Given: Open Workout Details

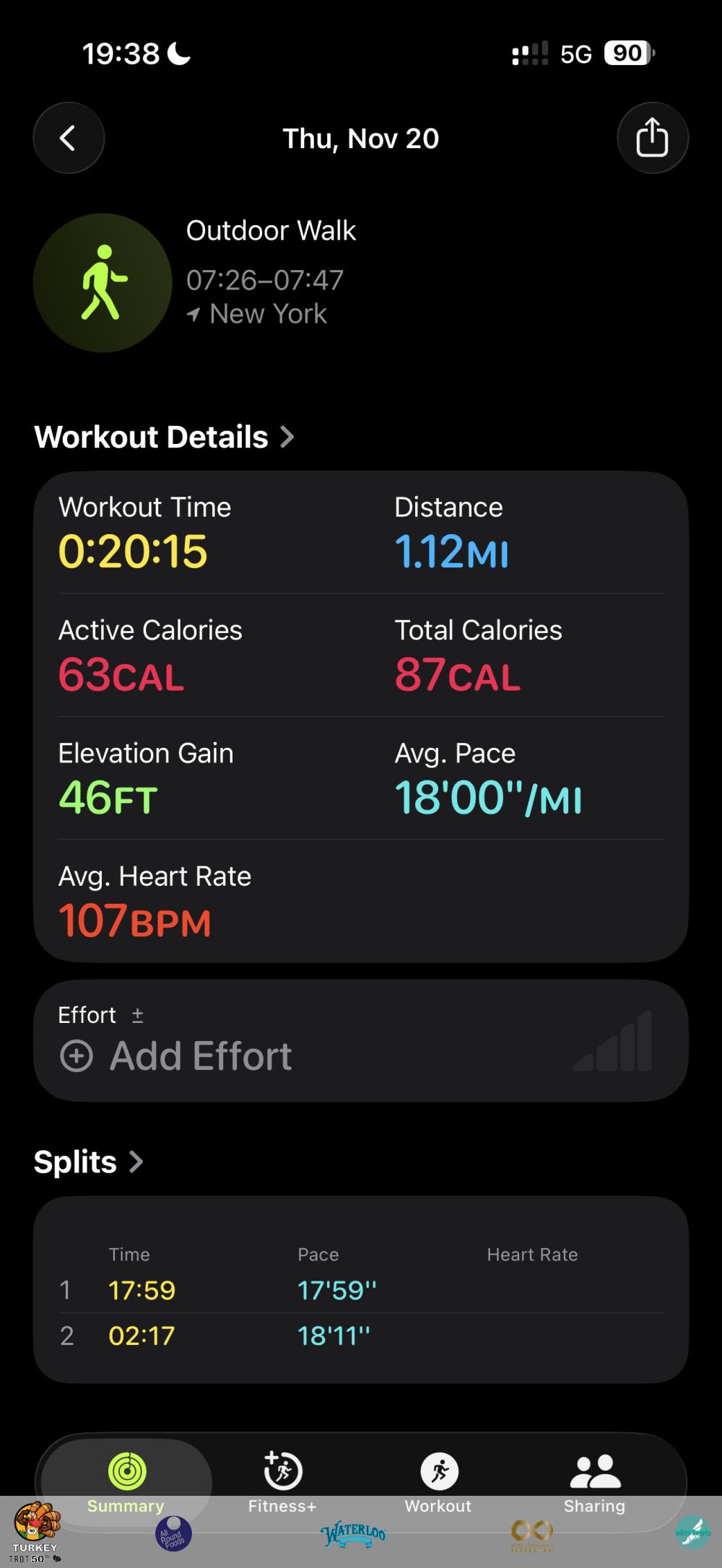Looking at the screenshot, I should pos(164,437).
